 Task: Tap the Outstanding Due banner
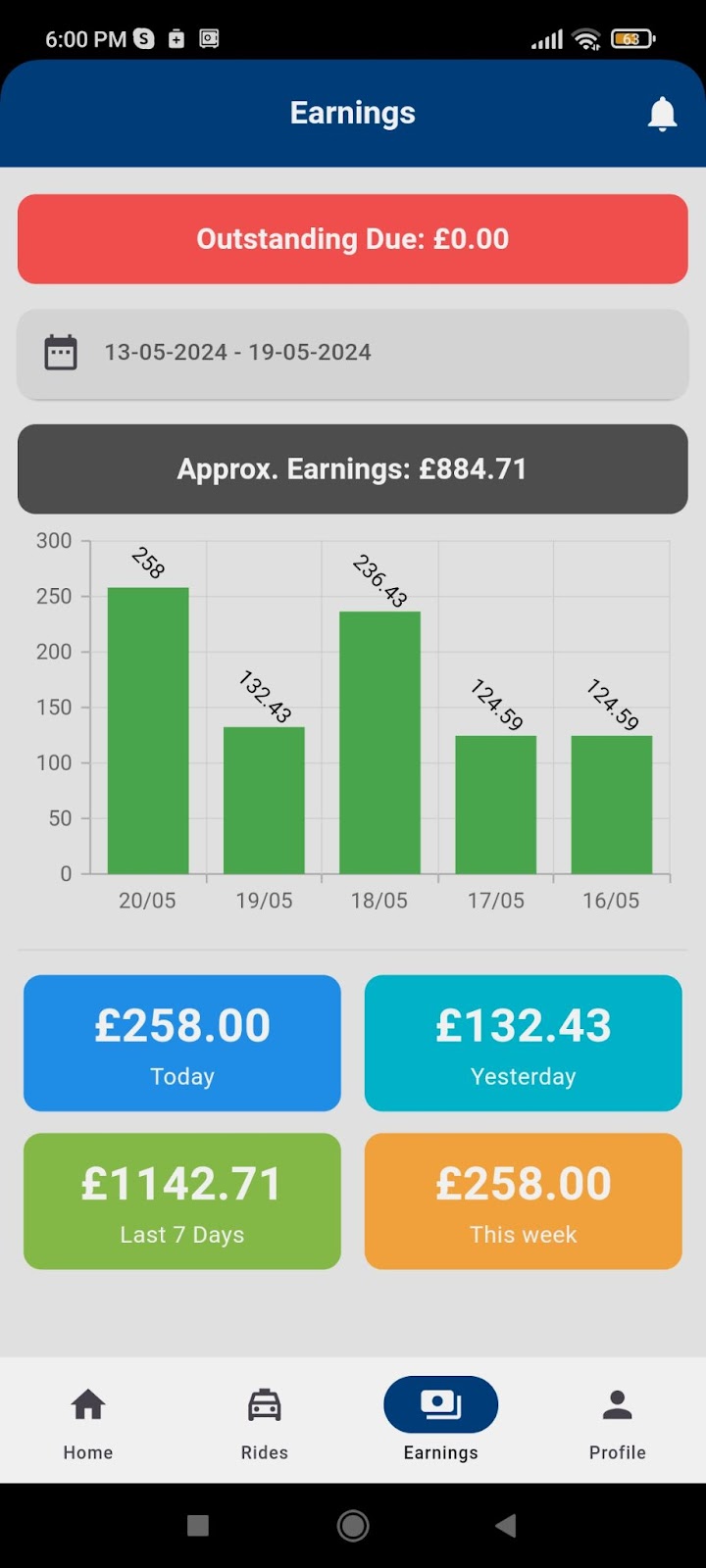(353, 239)
